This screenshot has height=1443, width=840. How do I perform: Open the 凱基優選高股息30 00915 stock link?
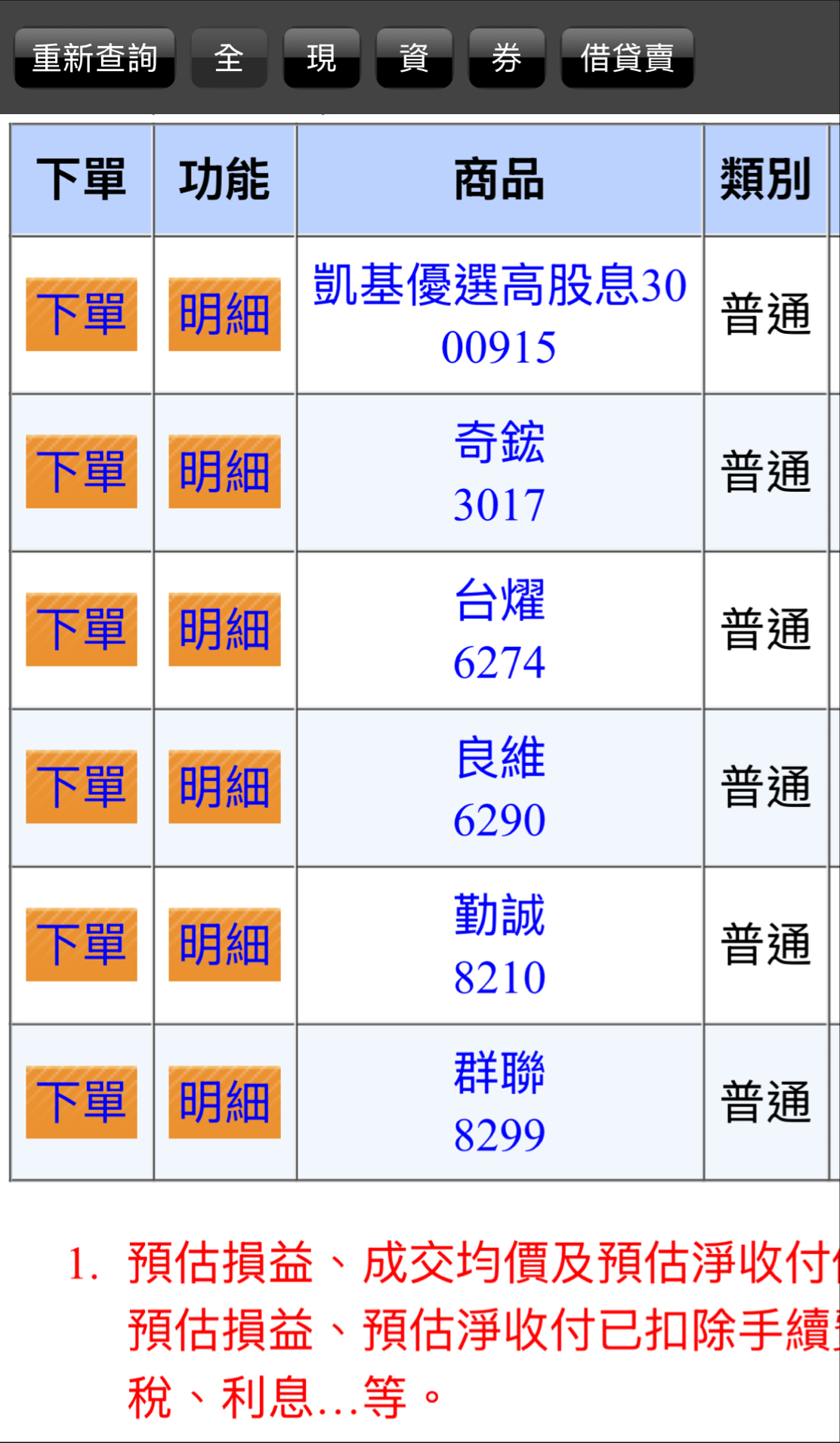[x=499, y=315]
